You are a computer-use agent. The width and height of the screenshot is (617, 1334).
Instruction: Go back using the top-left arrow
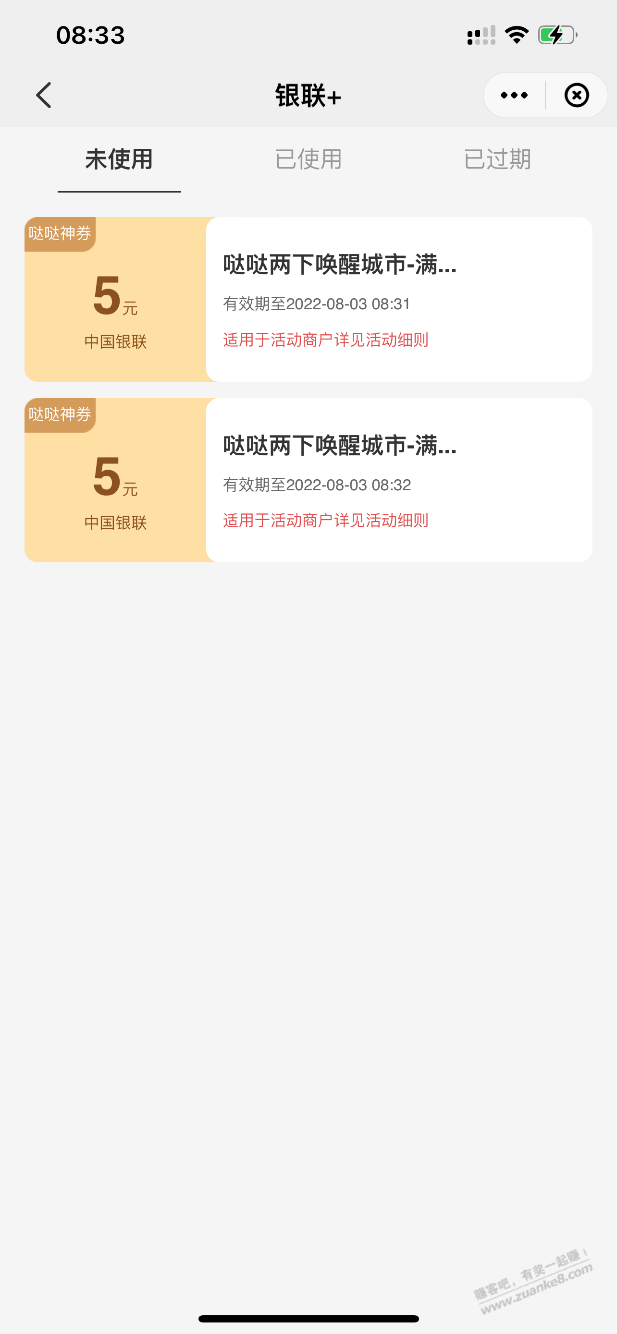coord(43,95)
